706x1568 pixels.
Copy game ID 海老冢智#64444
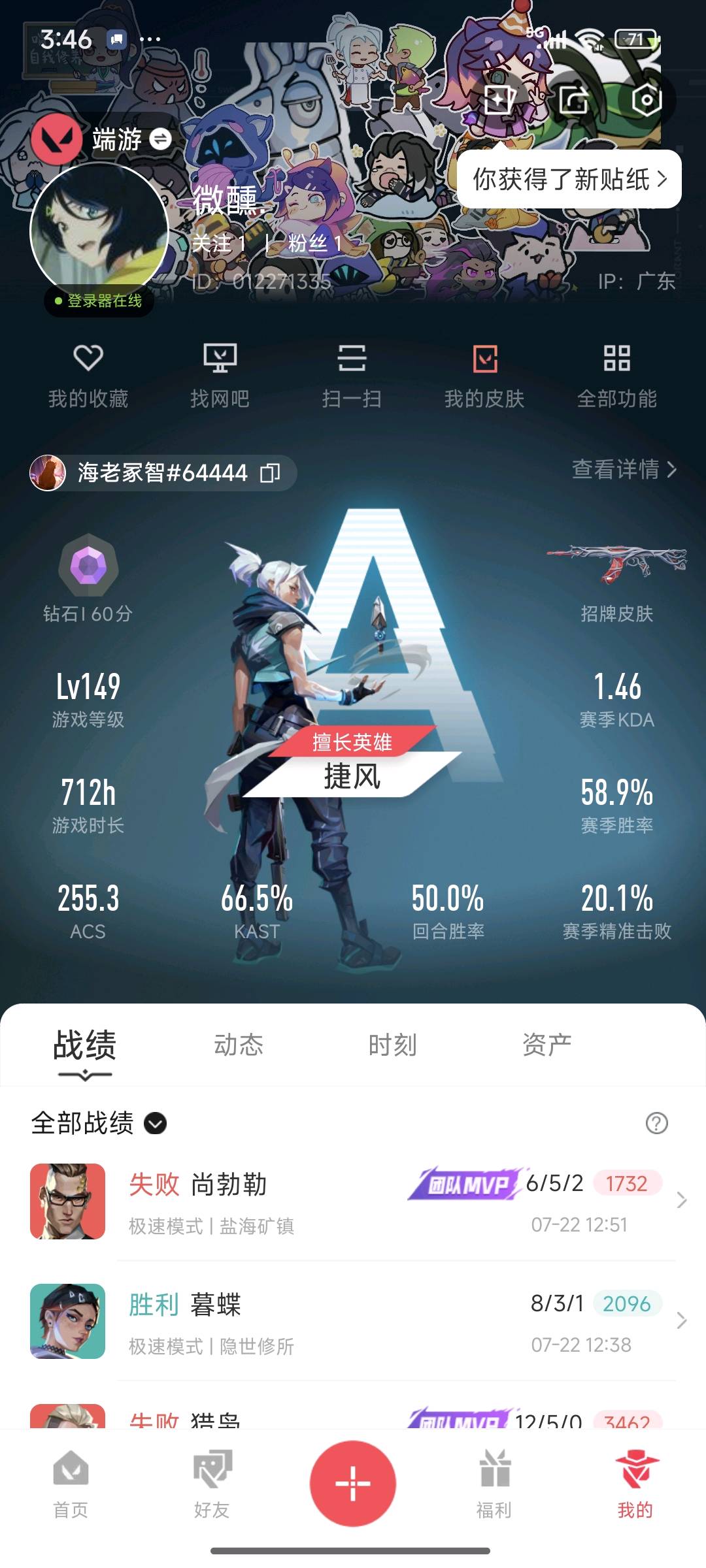pos(270,472)
